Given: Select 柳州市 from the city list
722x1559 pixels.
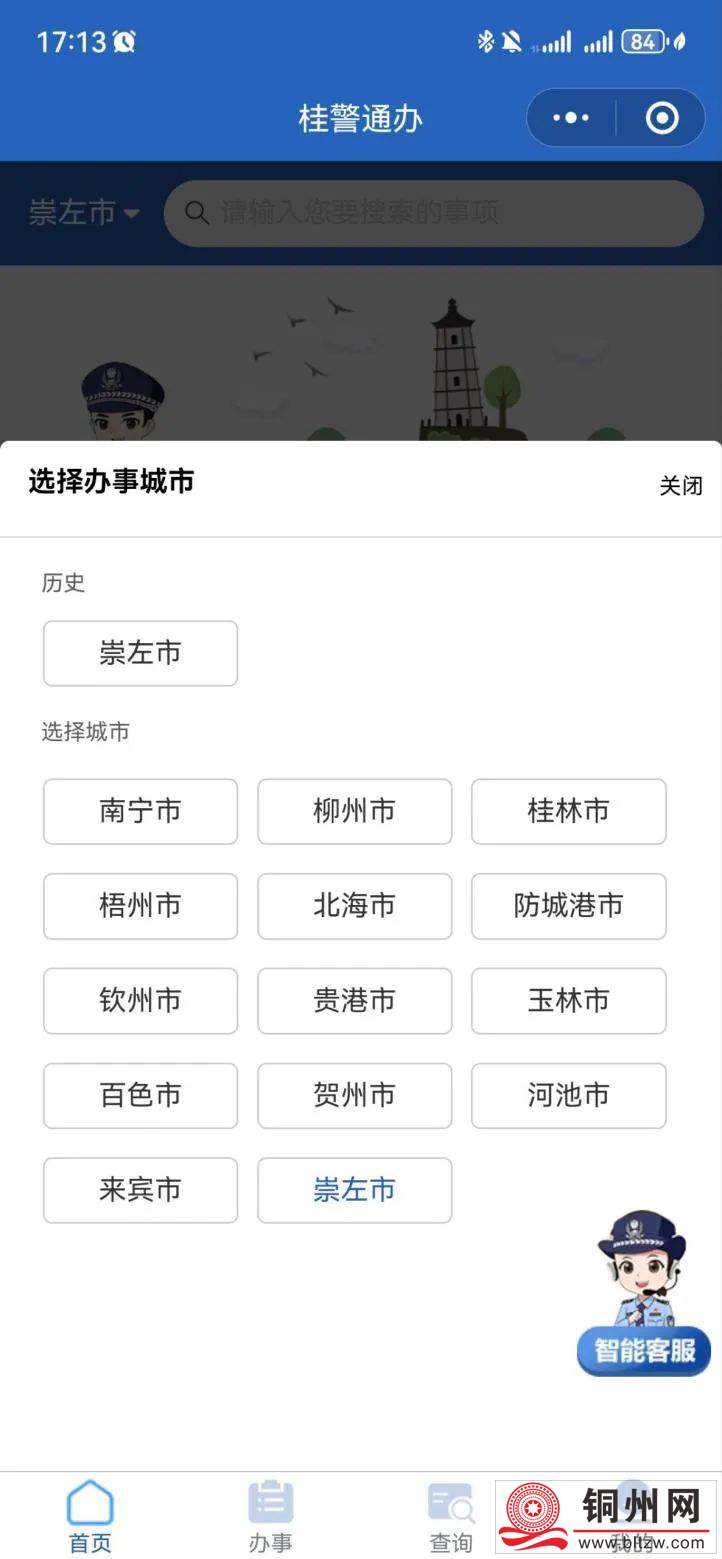Looking at the screenshot, I should click(x=354, y=811).
